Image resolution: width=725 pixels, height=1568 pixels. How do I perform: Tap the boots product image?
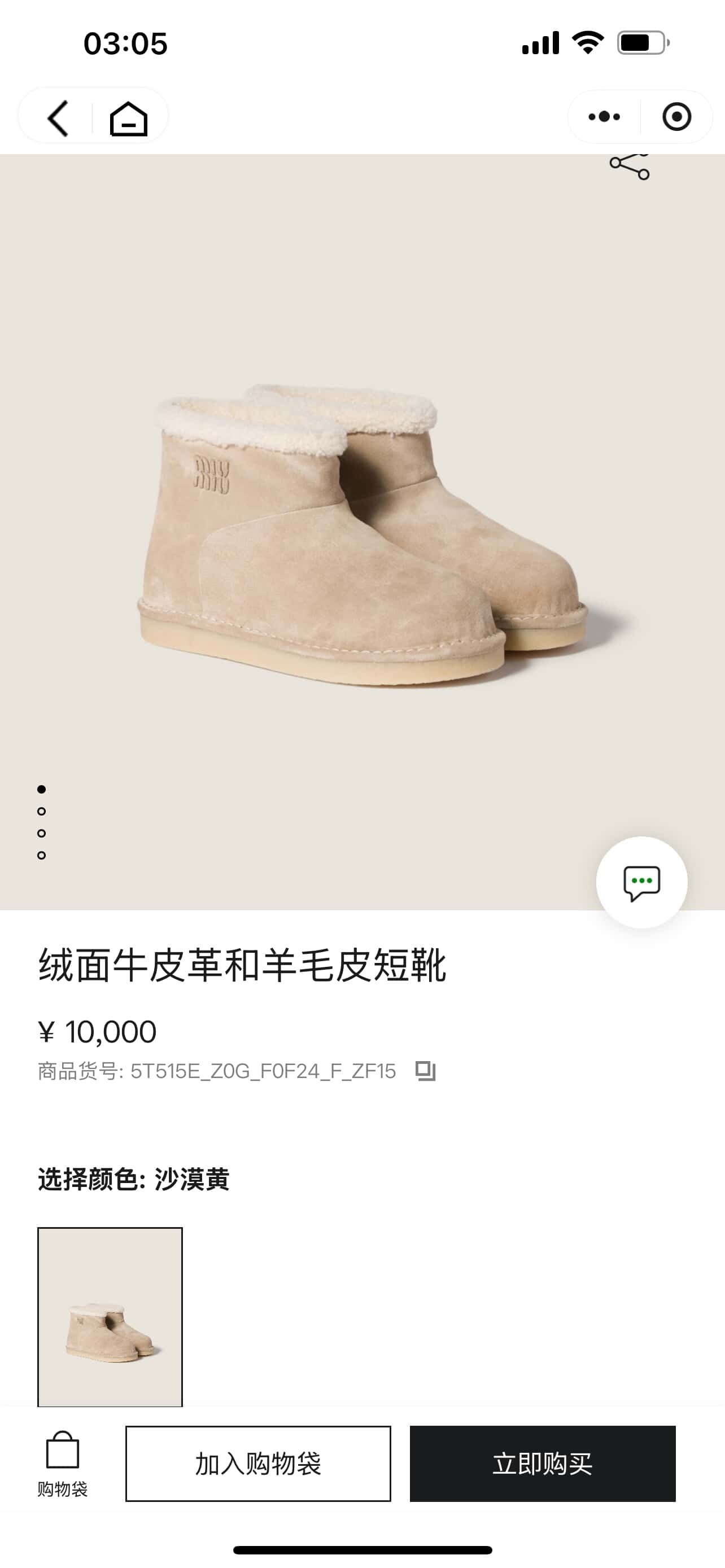[362, 536]
